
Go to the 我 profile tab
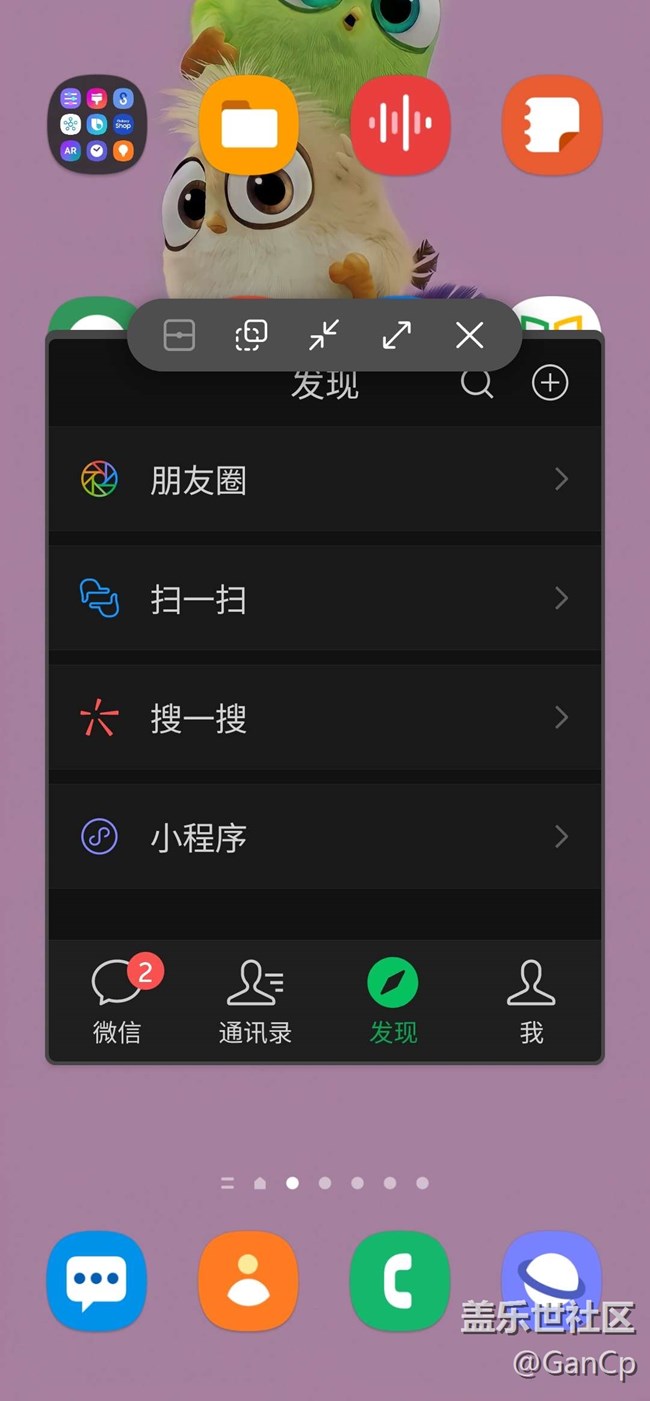tap(531, 1001)
